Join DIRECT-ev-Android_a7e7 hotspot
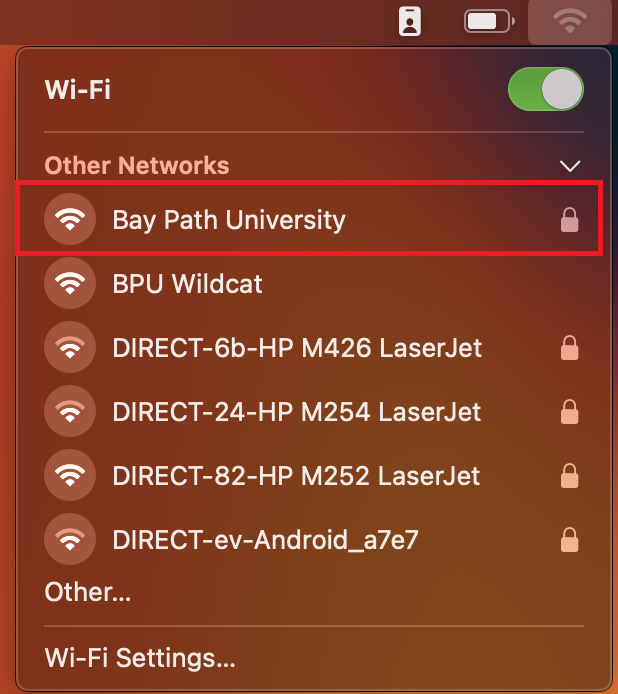 coord(265,541)
